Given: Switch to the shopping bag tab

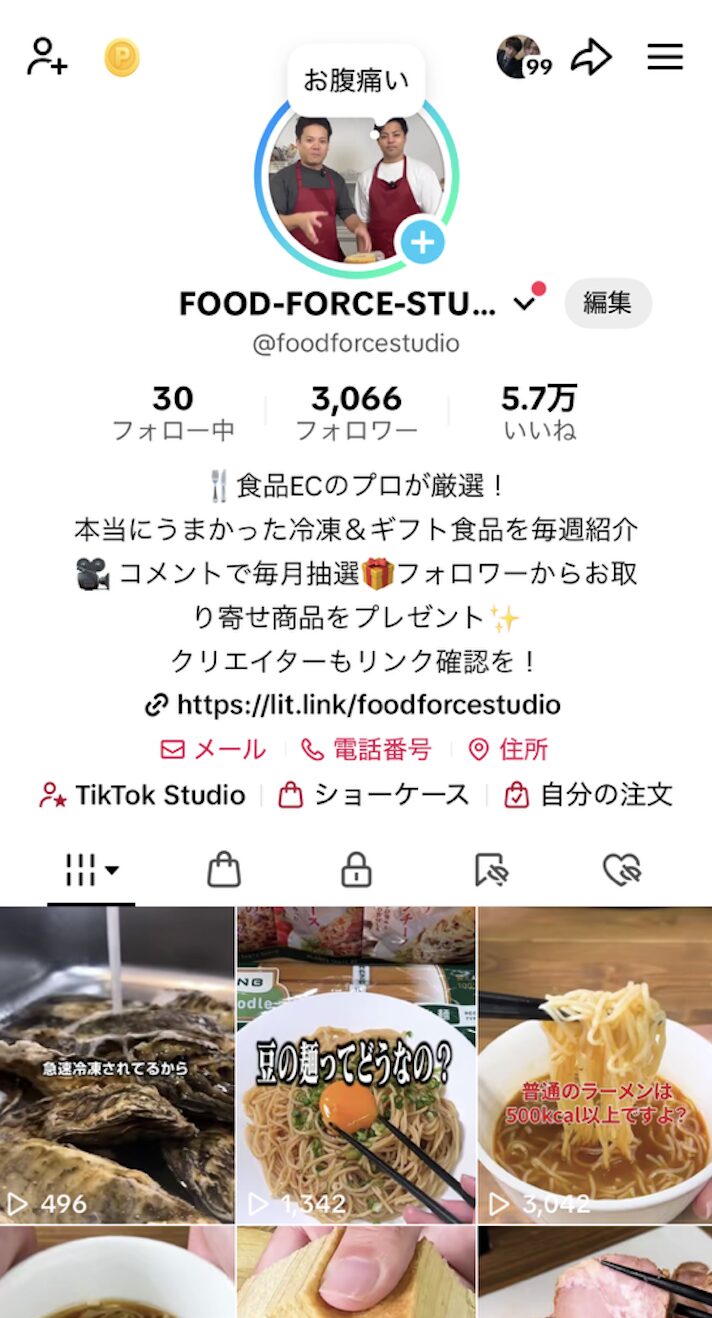Looking at the screenshot, I should click(x=224, y=871).
